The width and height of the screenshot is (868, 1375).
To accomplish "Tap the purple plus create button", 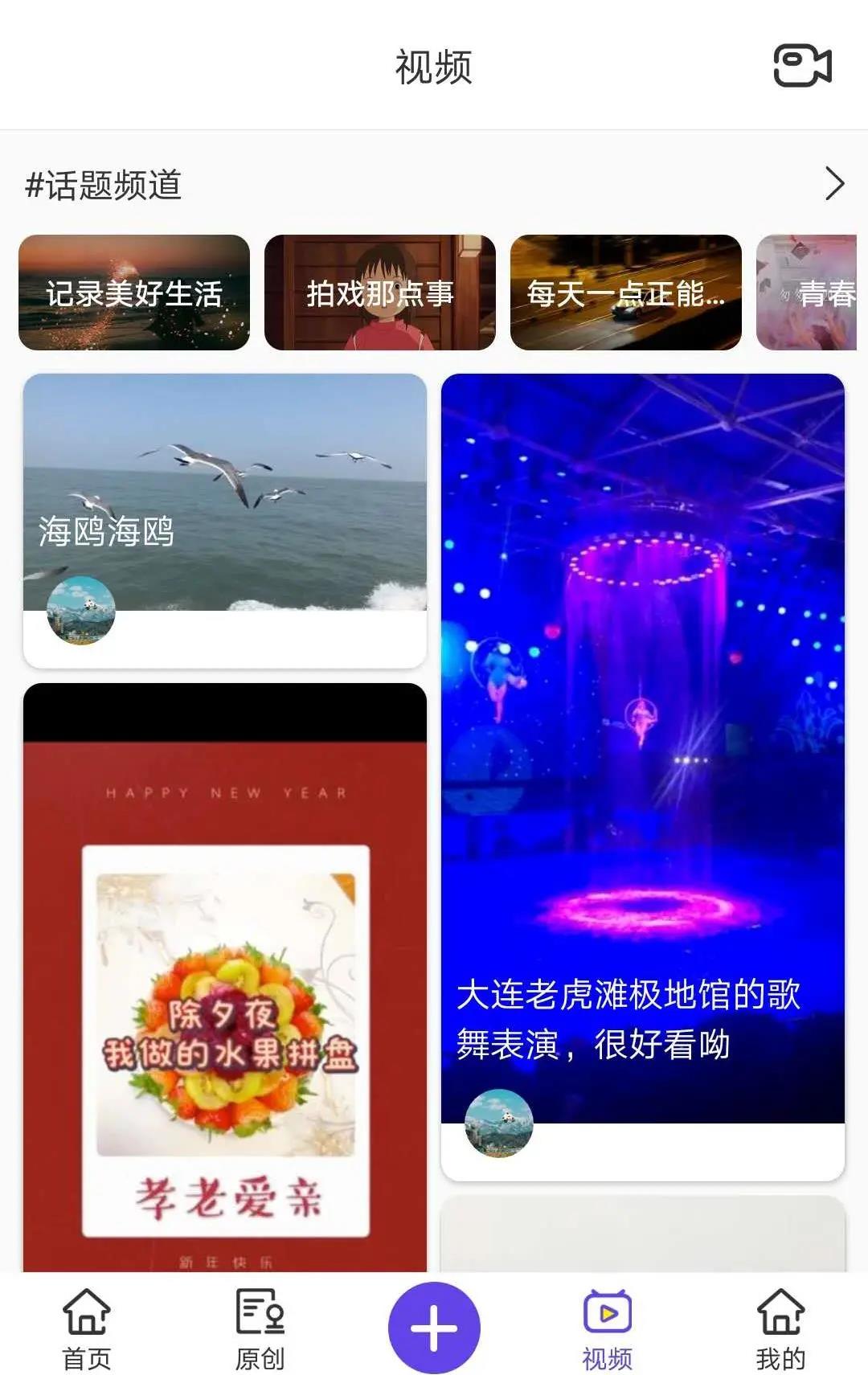I will tap(434, 1327).
